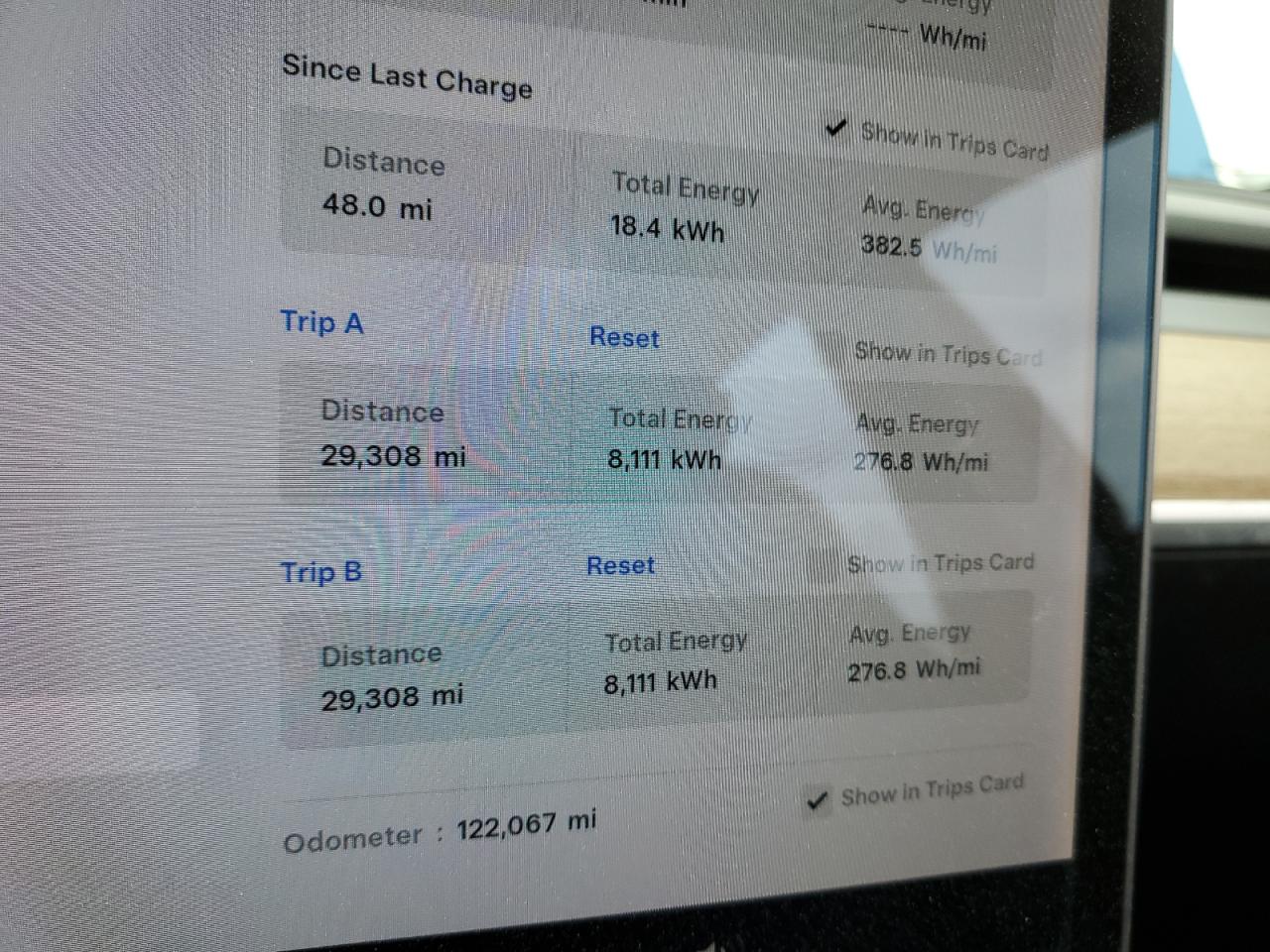The image size is (1270, 952).
Task: Reset the Trip B counter
Action: pyautogui.click(x=620, y=566)
